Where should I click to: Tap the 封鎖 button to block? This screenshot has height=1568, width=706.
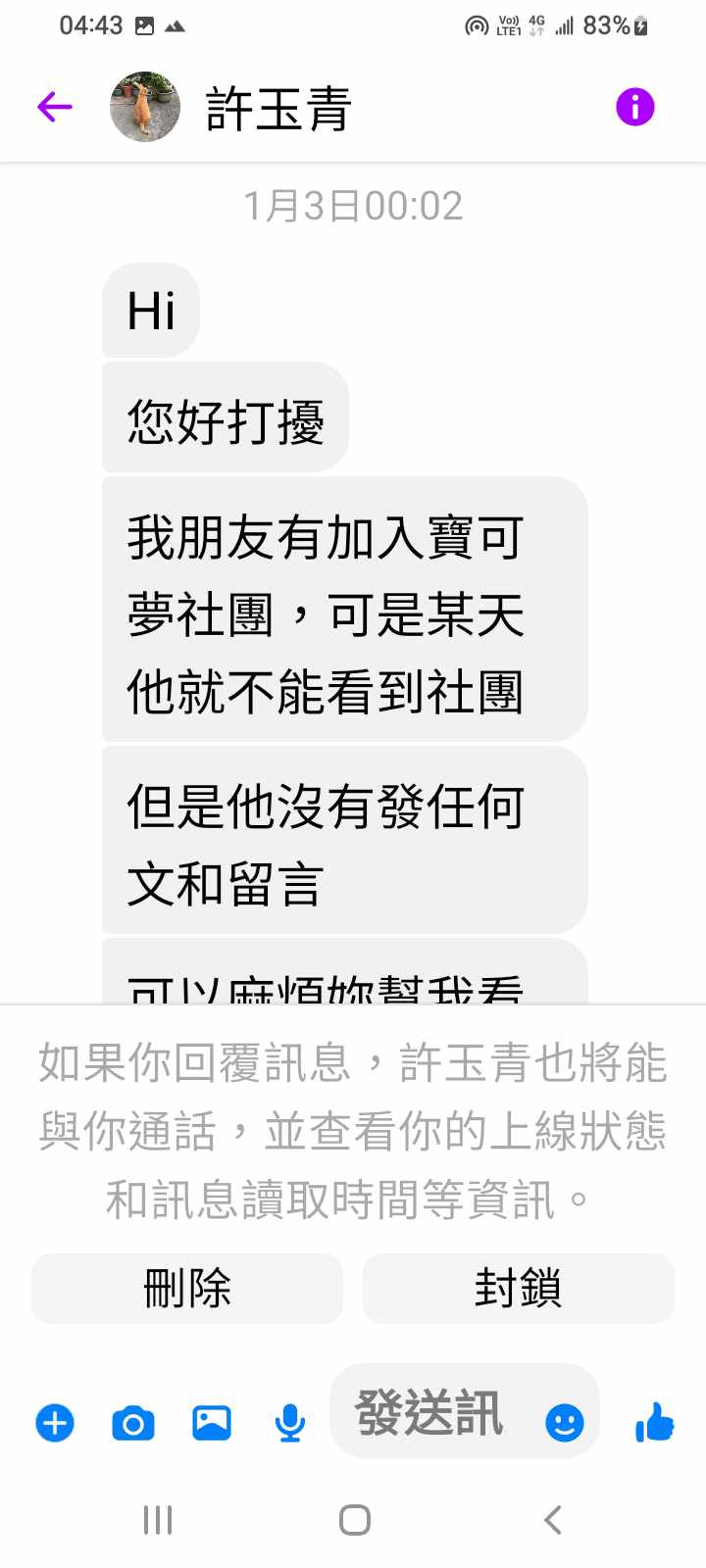coord(518,1288)
